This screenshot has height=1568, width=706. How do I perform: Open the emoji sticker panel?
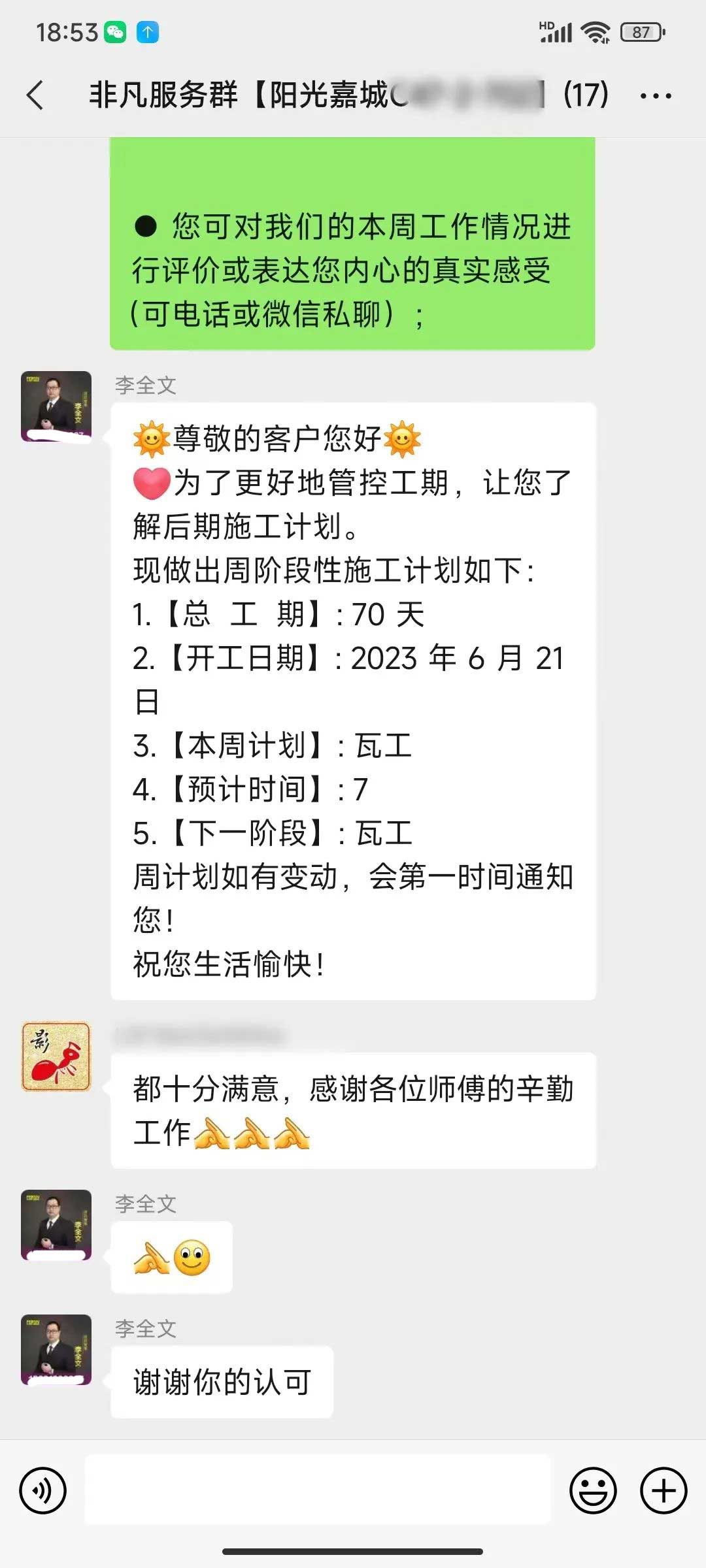pos(593,1491)
